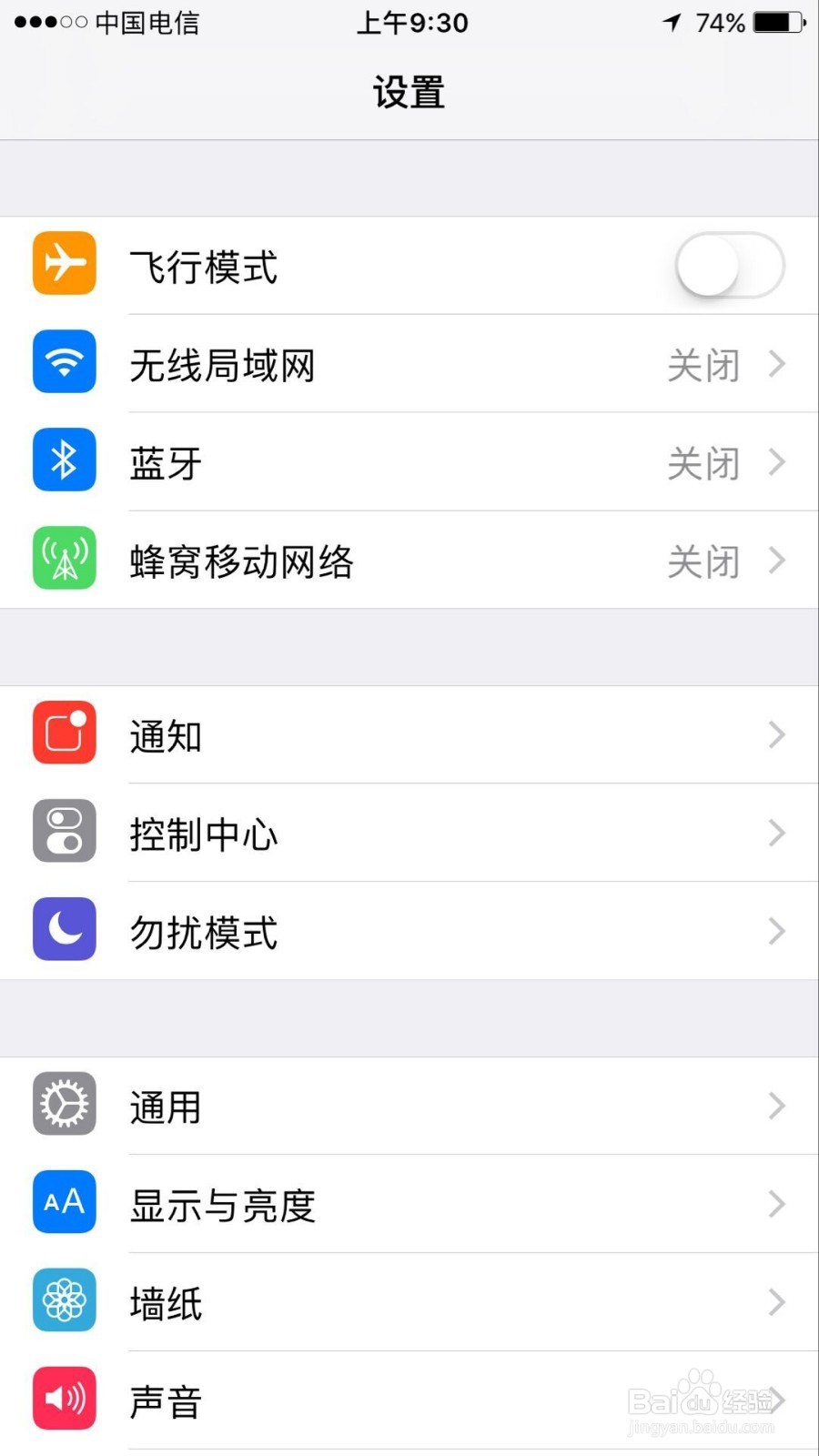Tap the control center (控制中心) icon
This screenshot has height=1456, width=819.
pyautogui.click(x=64, y=832)
